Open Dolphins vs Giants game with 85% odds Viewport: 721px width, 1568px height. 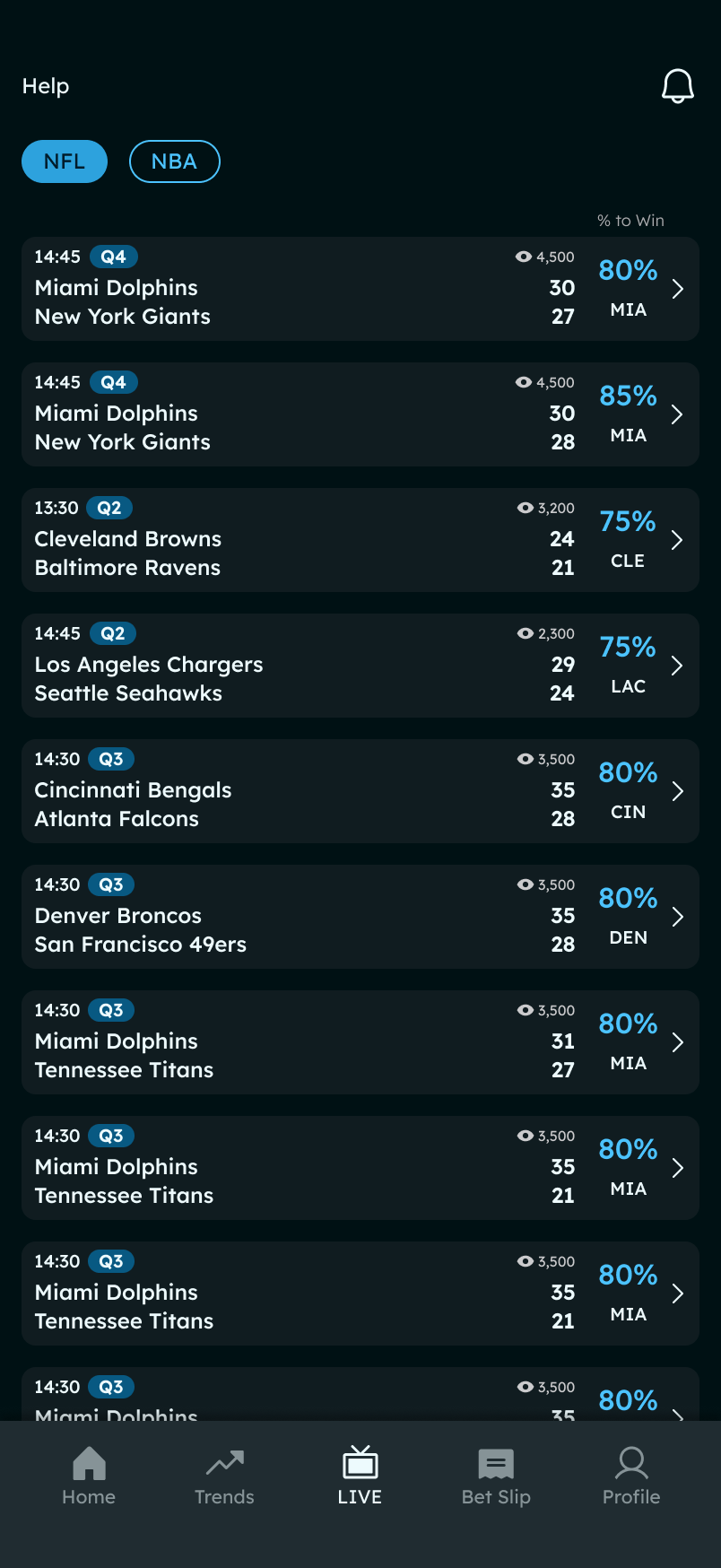click(x=360, y=414)
